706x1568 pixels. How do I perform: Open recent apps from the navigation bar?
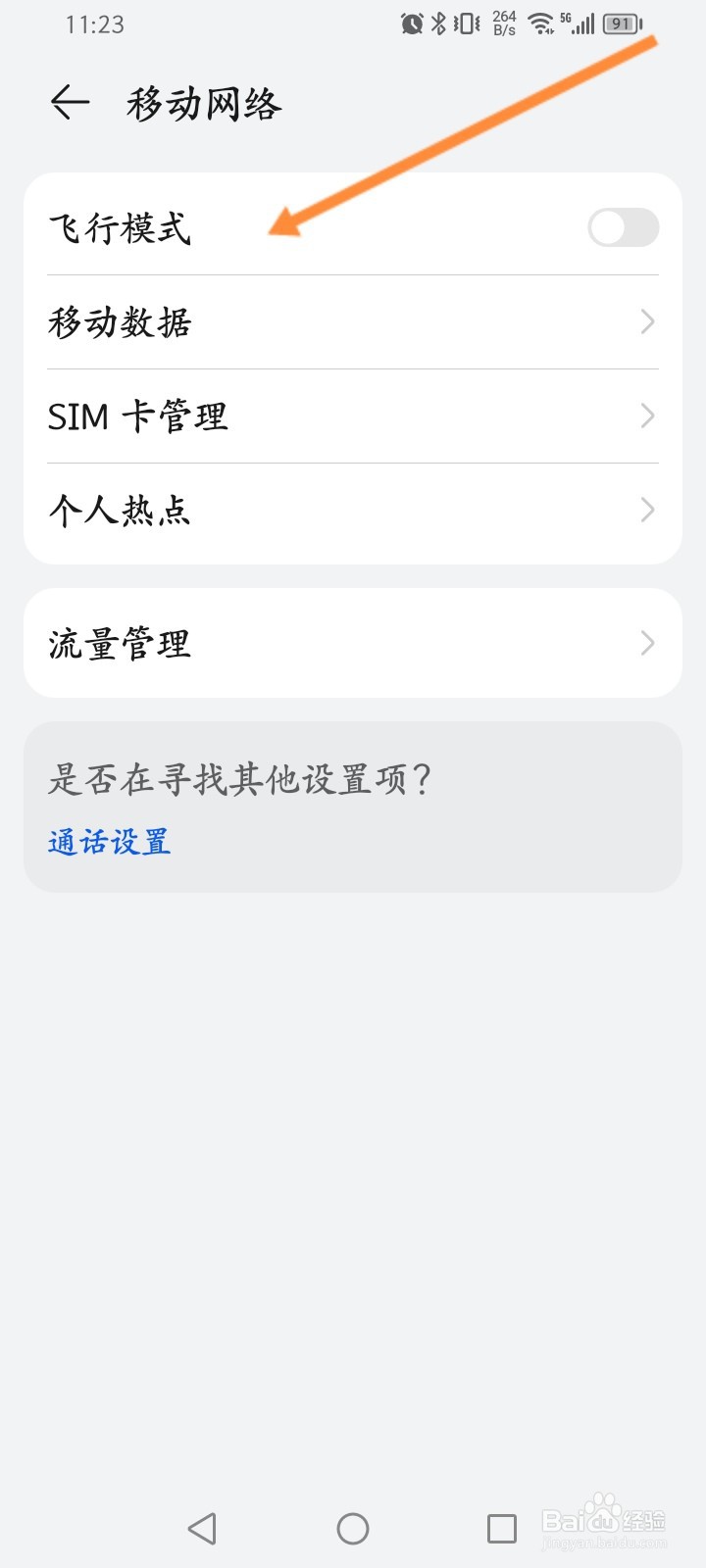[x=502, y=1529]
